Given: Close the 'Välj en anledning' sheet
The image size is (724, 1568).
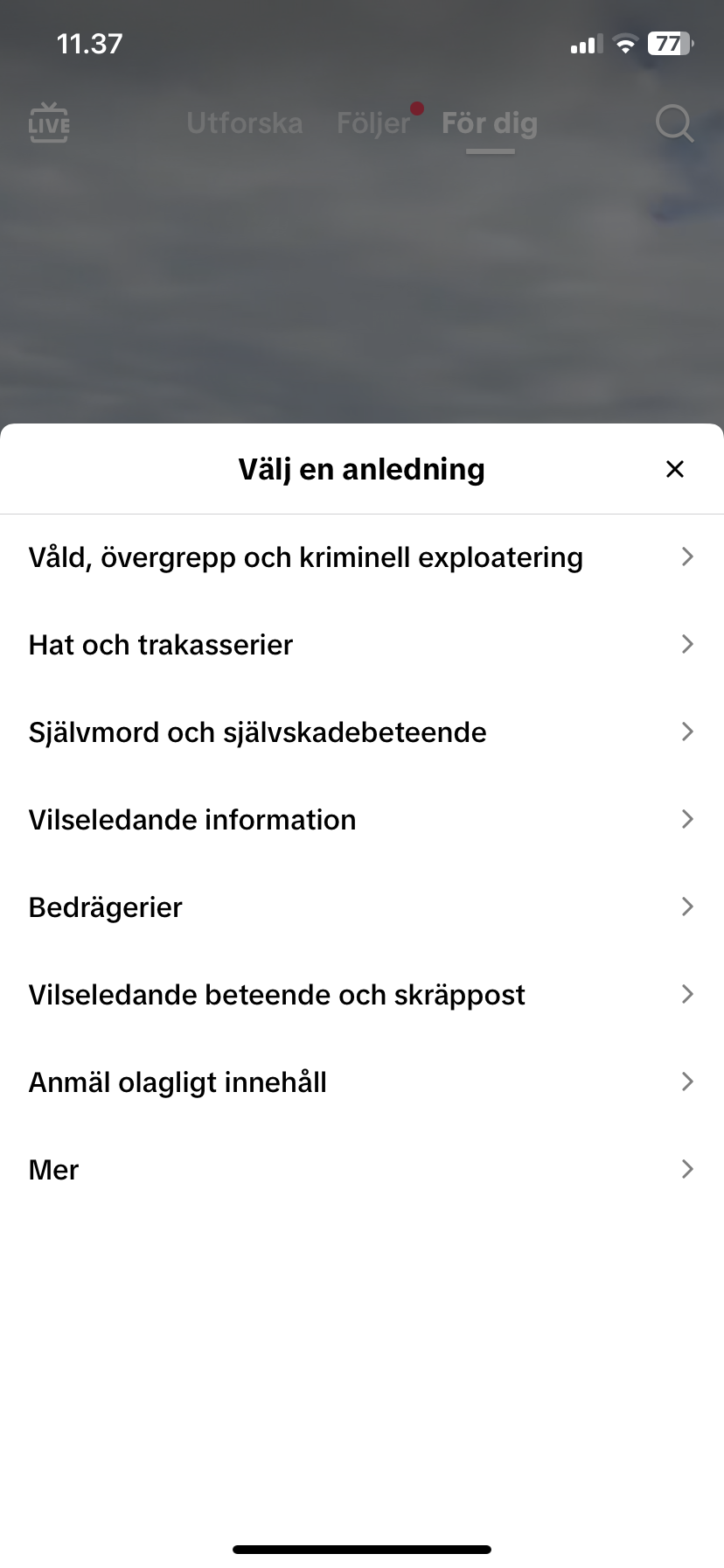Looking at the screenshot, I should coord(674,469).
